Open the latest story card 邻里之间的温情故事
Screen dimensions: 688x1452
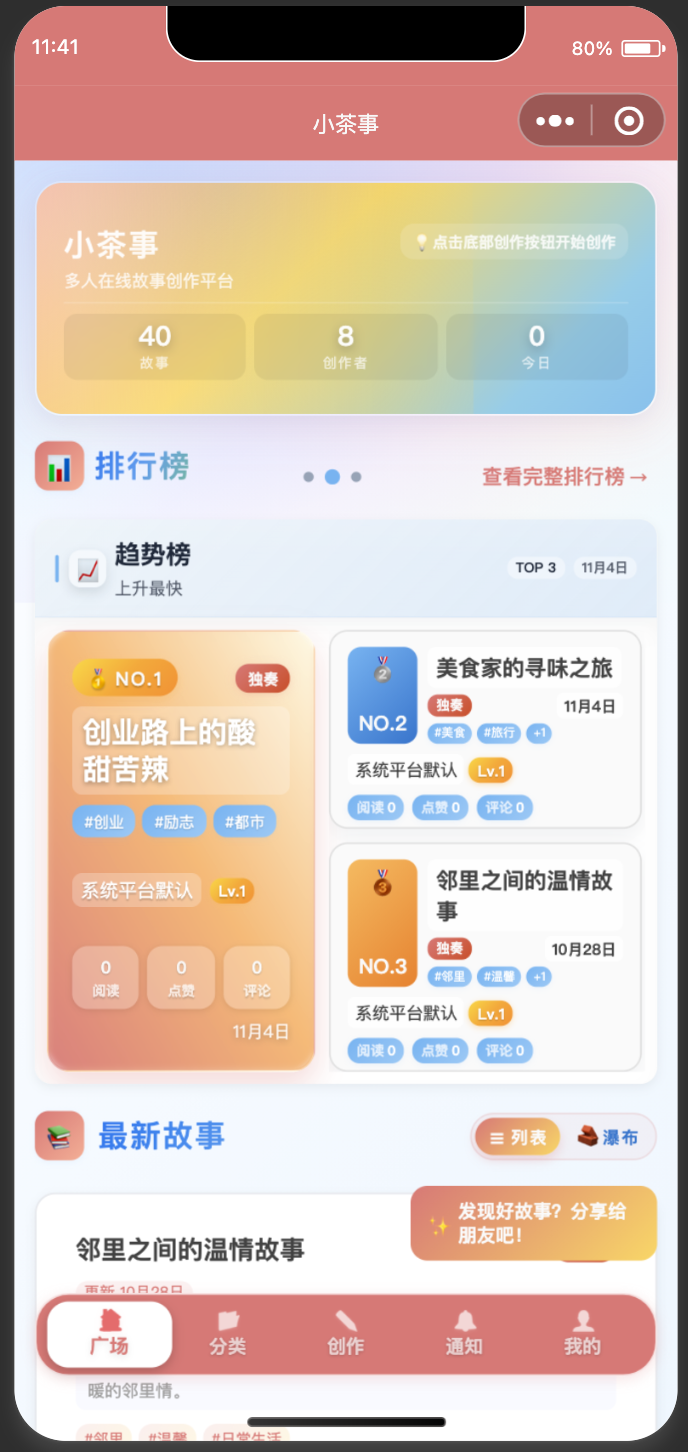(191, 1249)
